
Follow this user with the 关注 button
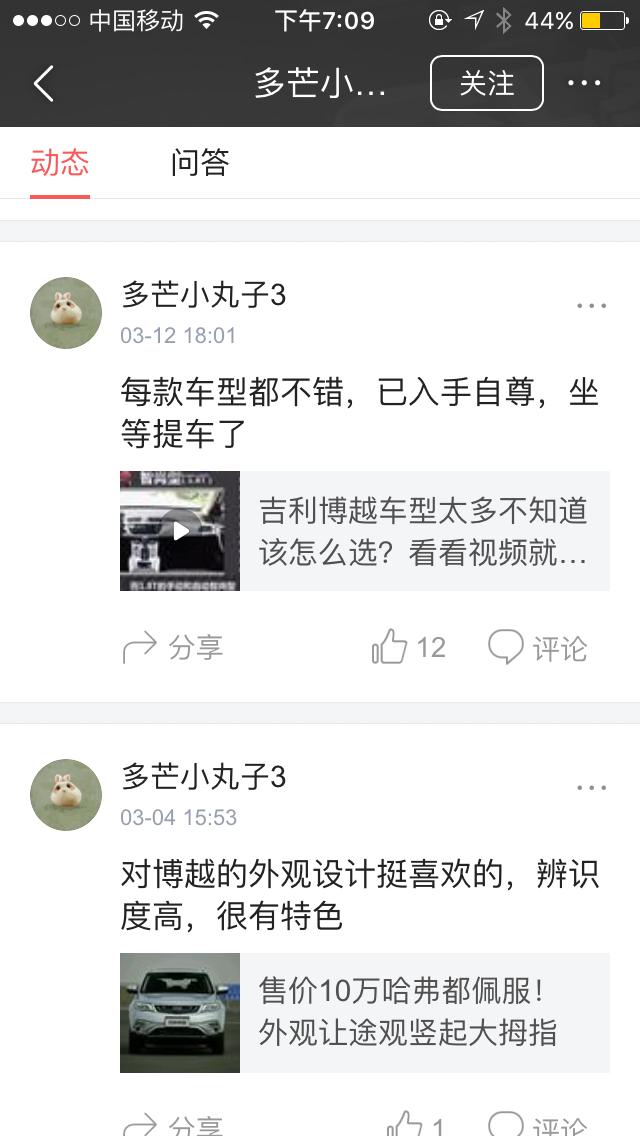pos(486,83)
